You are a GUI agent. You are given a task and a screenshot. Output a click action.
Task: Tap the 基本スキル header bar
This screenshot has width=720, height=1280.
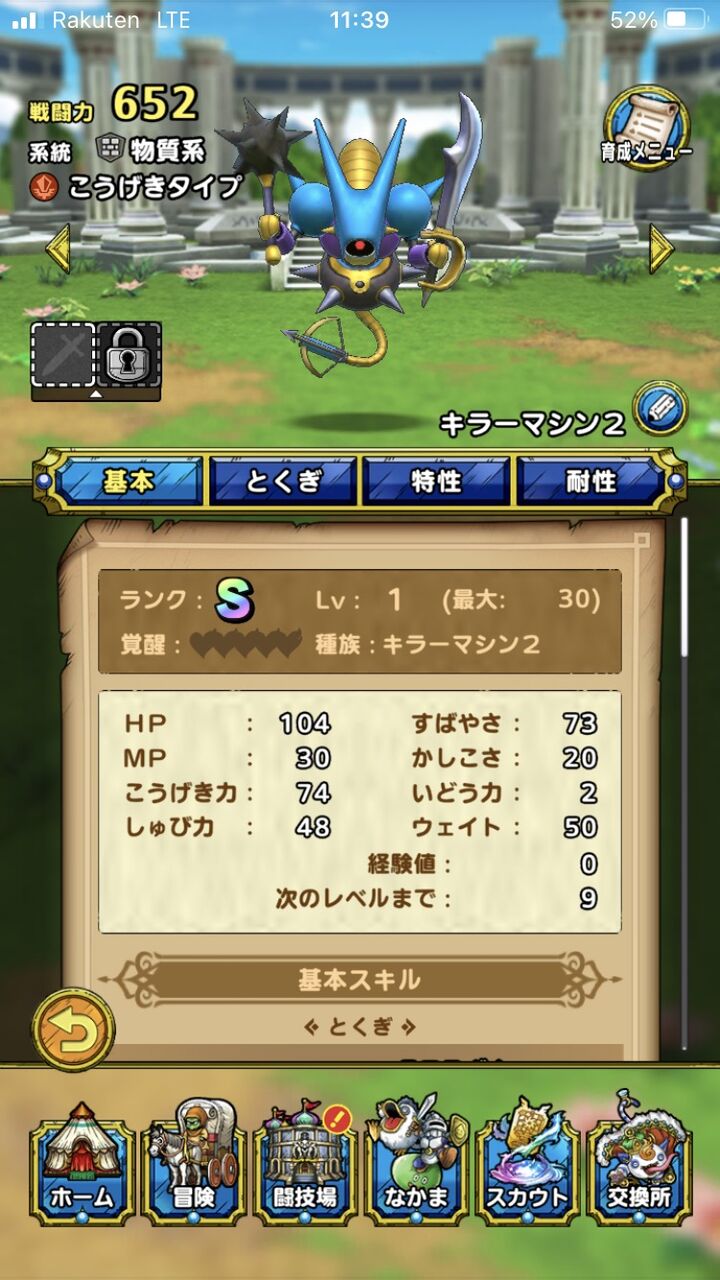[360, 981]
